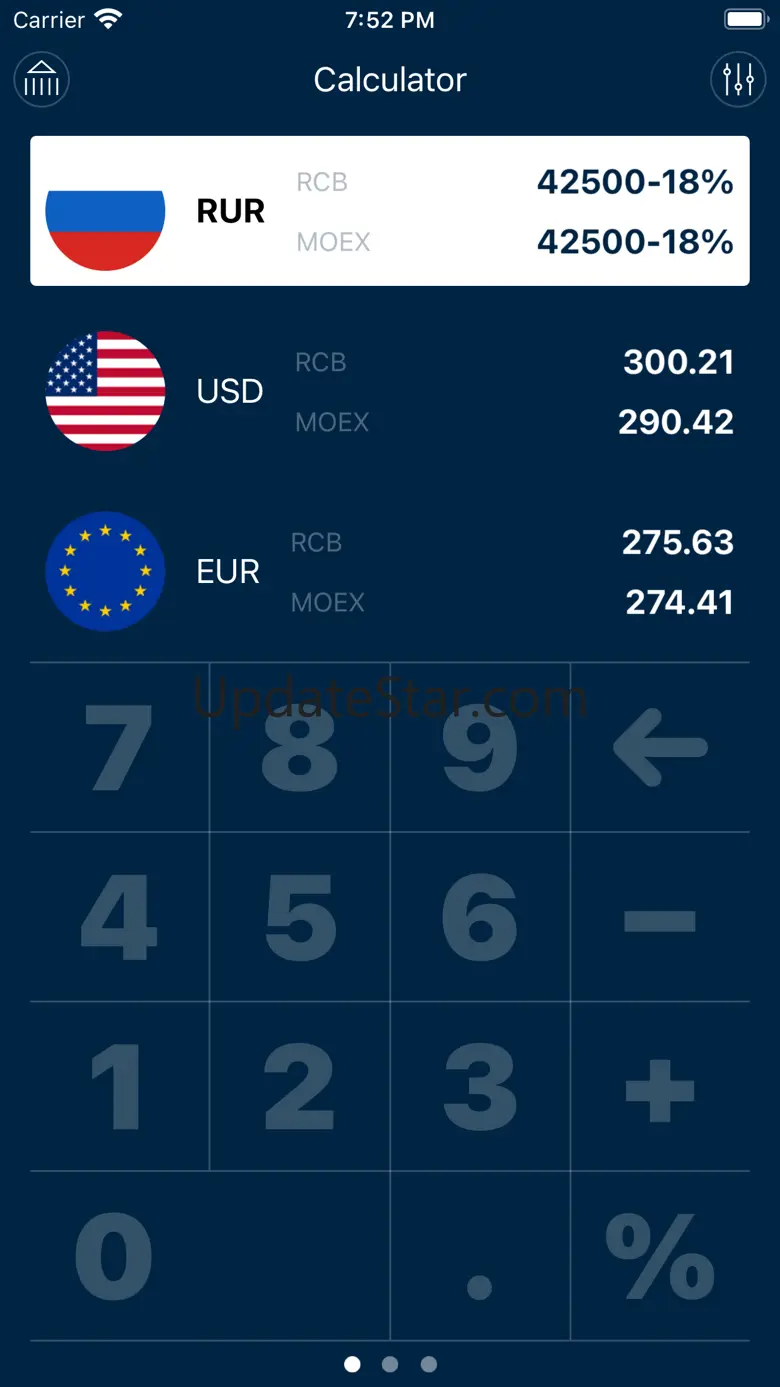
Task: Enter digit 3
Action: [480, 1087]
